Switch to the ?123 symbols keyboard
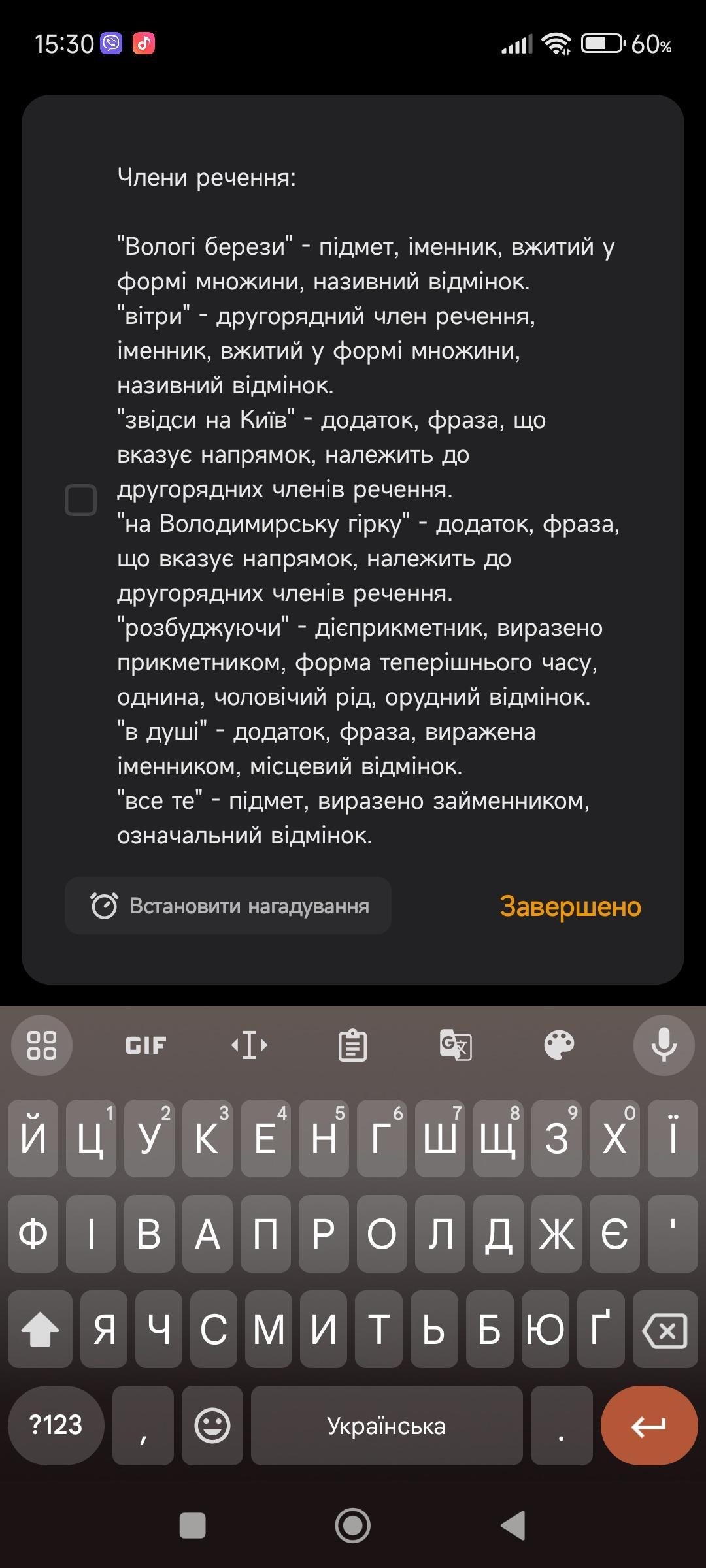 56,1426
